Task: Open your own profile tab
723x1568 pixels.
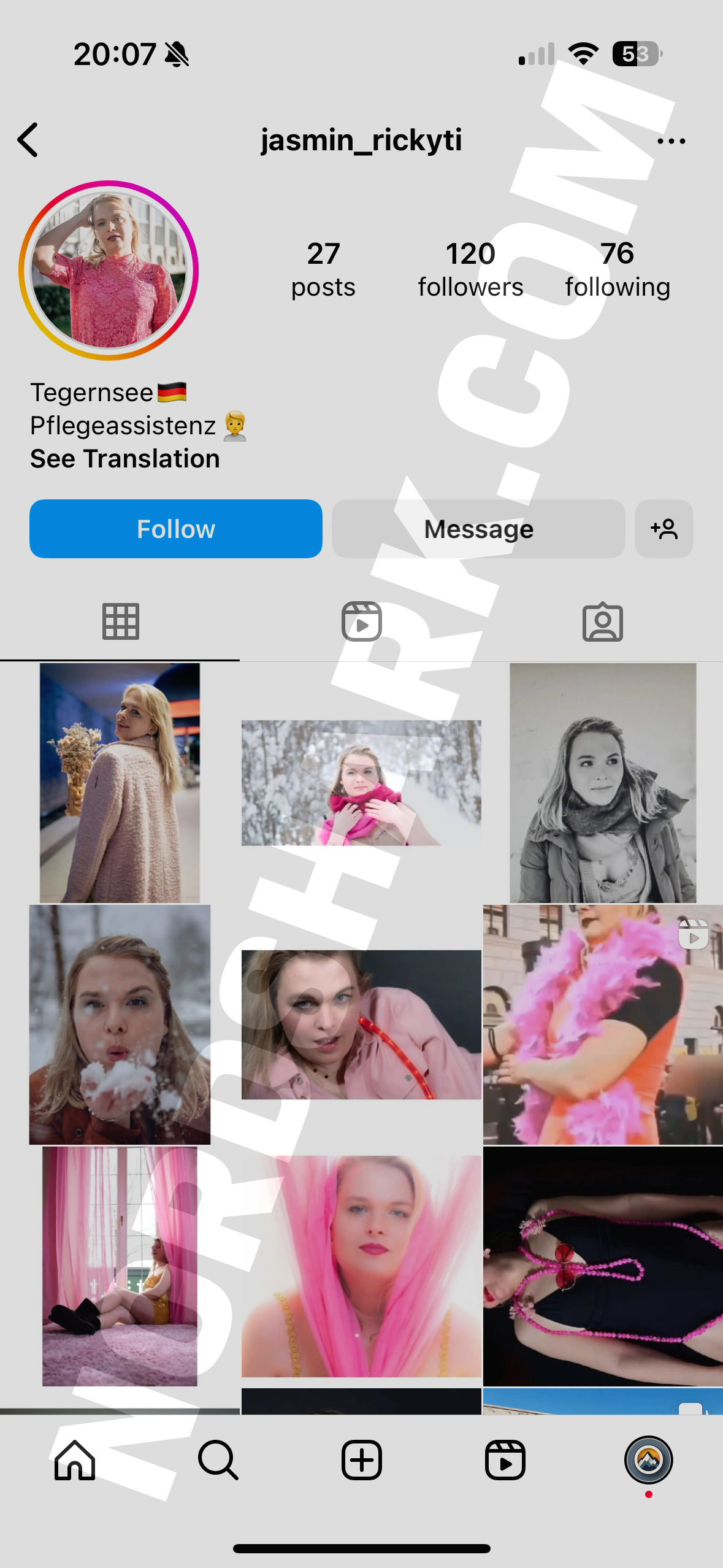Action: (648, 1460)
